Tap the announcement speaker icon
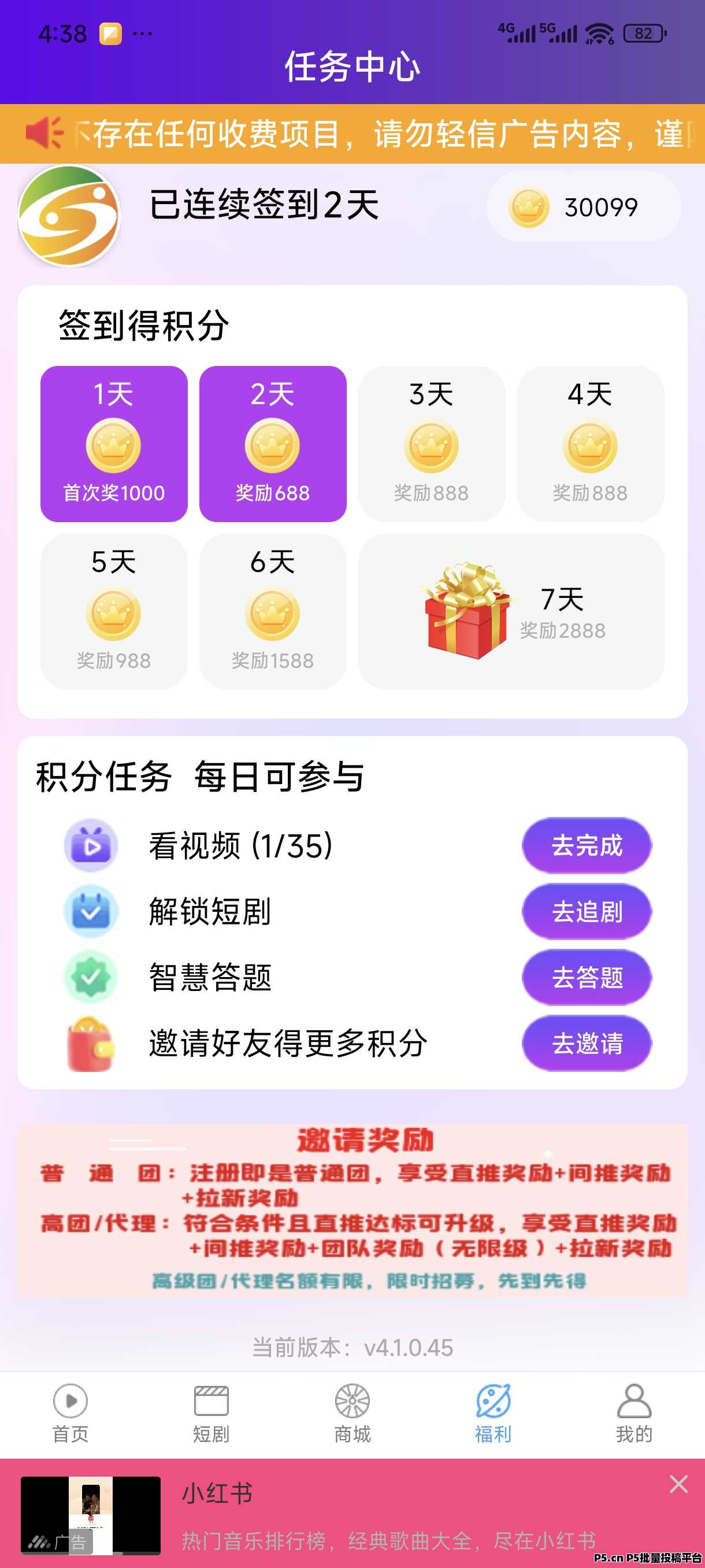The height and width of the screenshot is (1568, 705). (44, 134)
